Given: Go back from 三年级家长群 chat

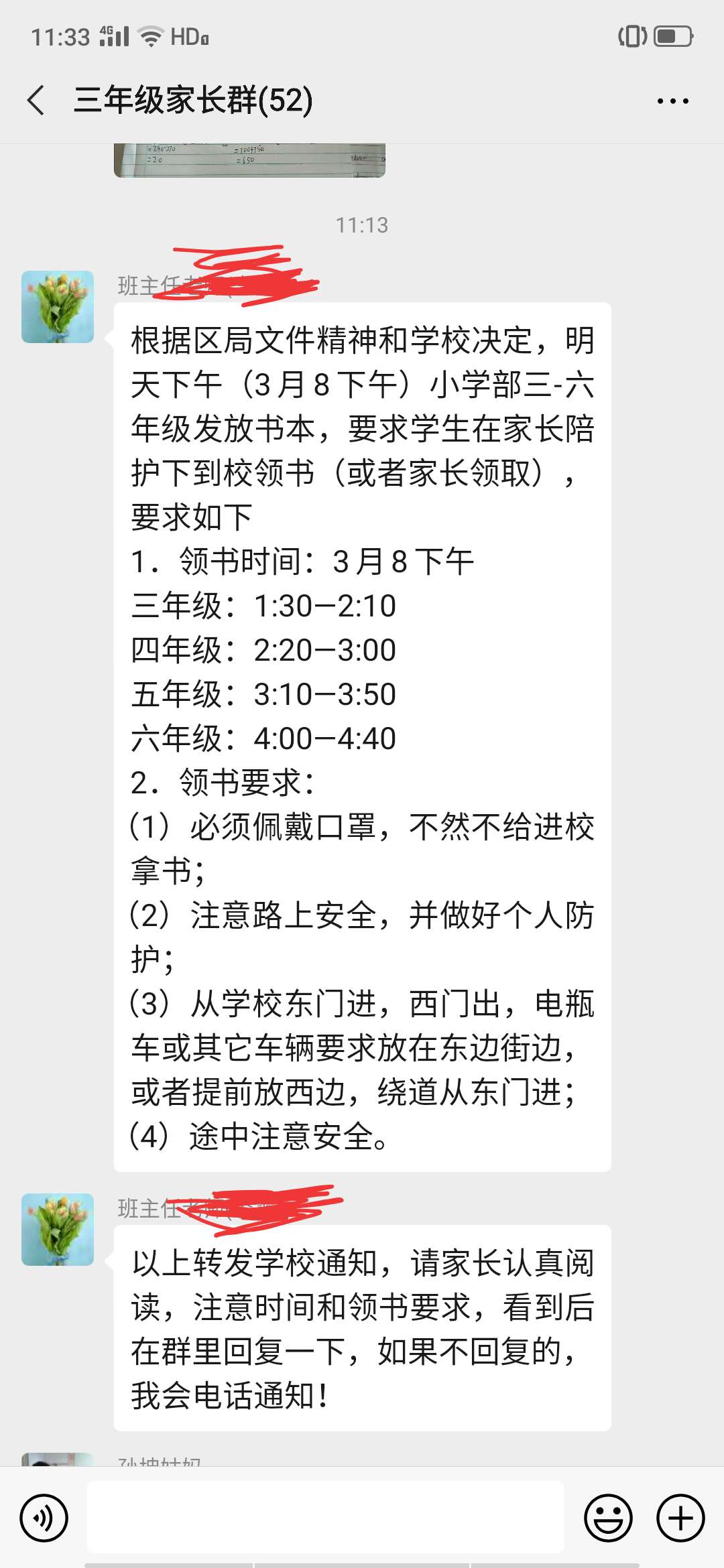Looking at the screenshot, I should (36, 101).
